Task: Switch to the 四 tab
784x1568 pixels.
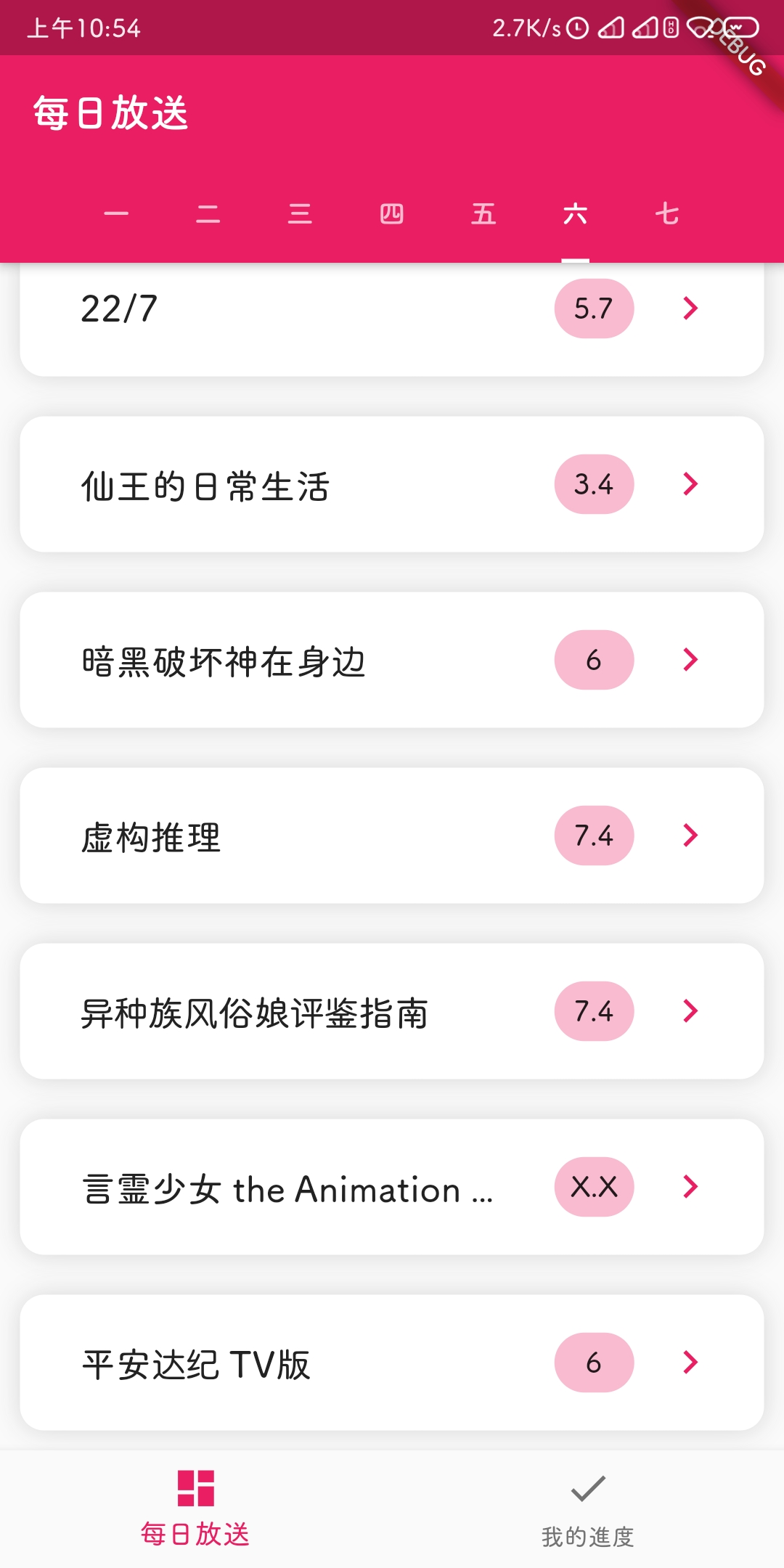Action: [x=391, y=214]
